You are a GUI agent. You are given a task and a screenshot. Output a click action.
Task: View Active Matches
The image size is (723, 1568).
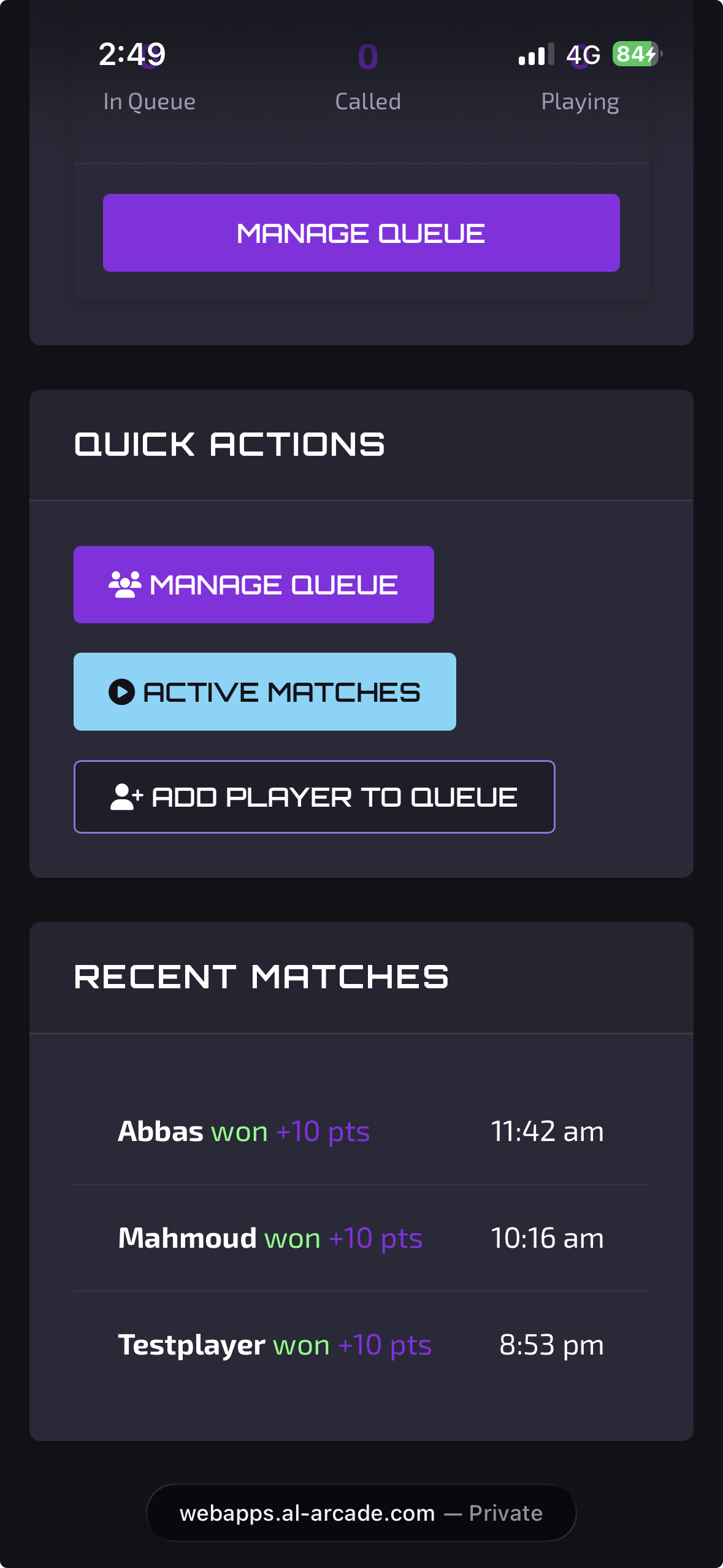[264, 692]
